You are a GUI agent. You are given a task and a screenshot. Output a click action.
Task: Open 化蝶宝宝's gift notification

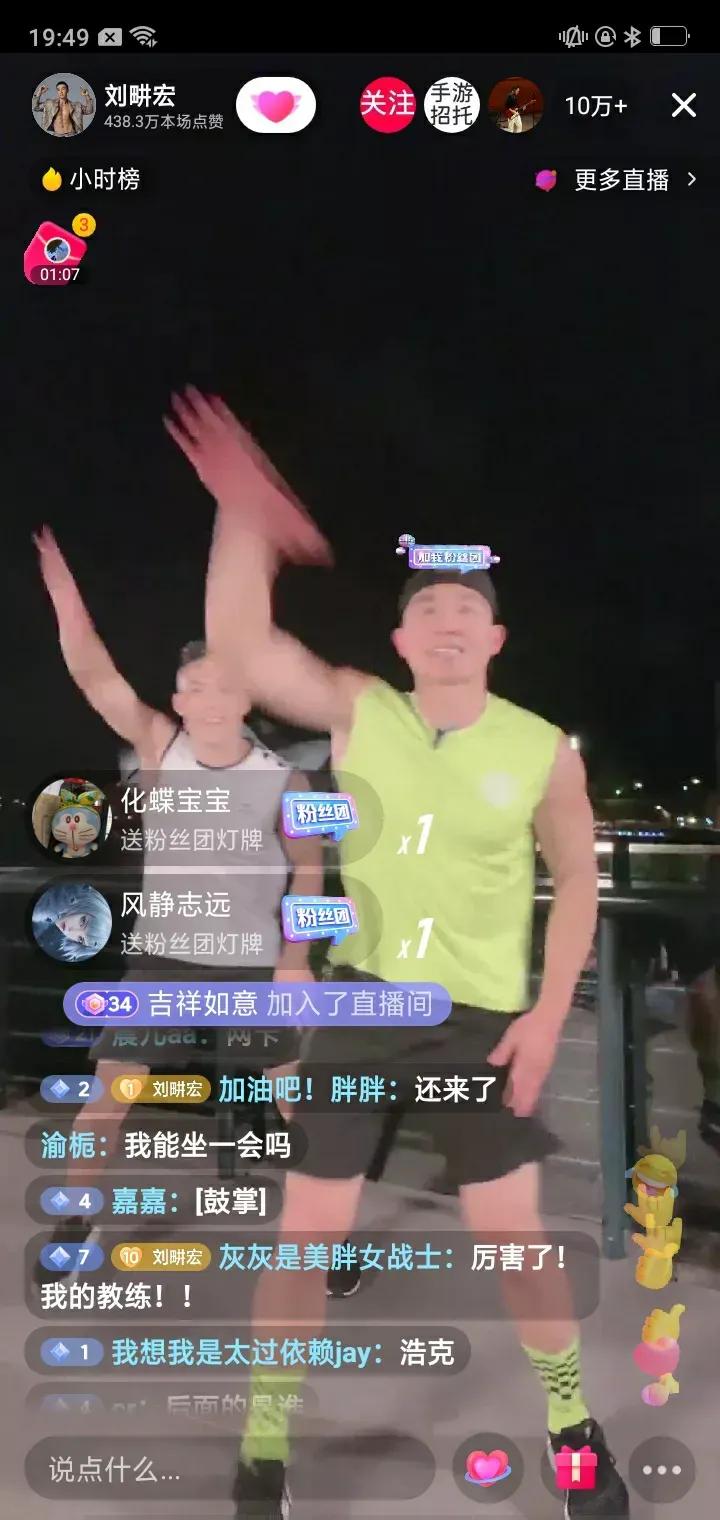(190, 818)
